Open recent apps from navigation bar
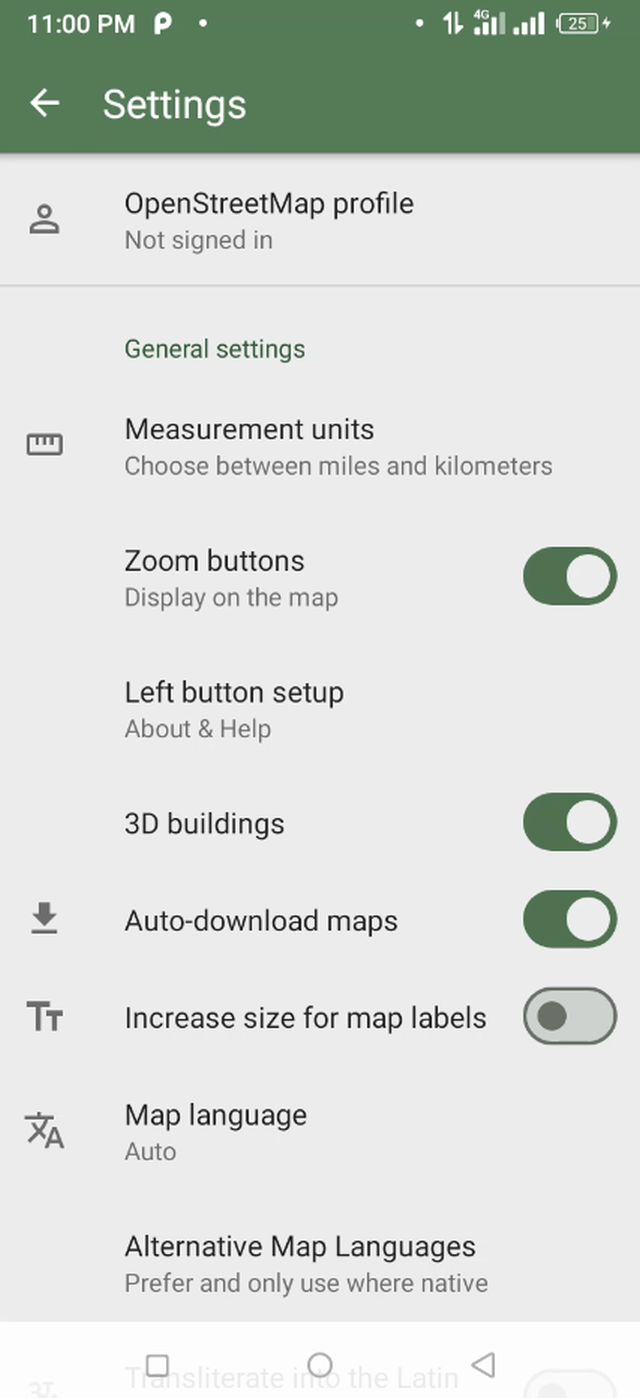The height and width of the screenshot is (1398, 640). tap(157, 1364)
